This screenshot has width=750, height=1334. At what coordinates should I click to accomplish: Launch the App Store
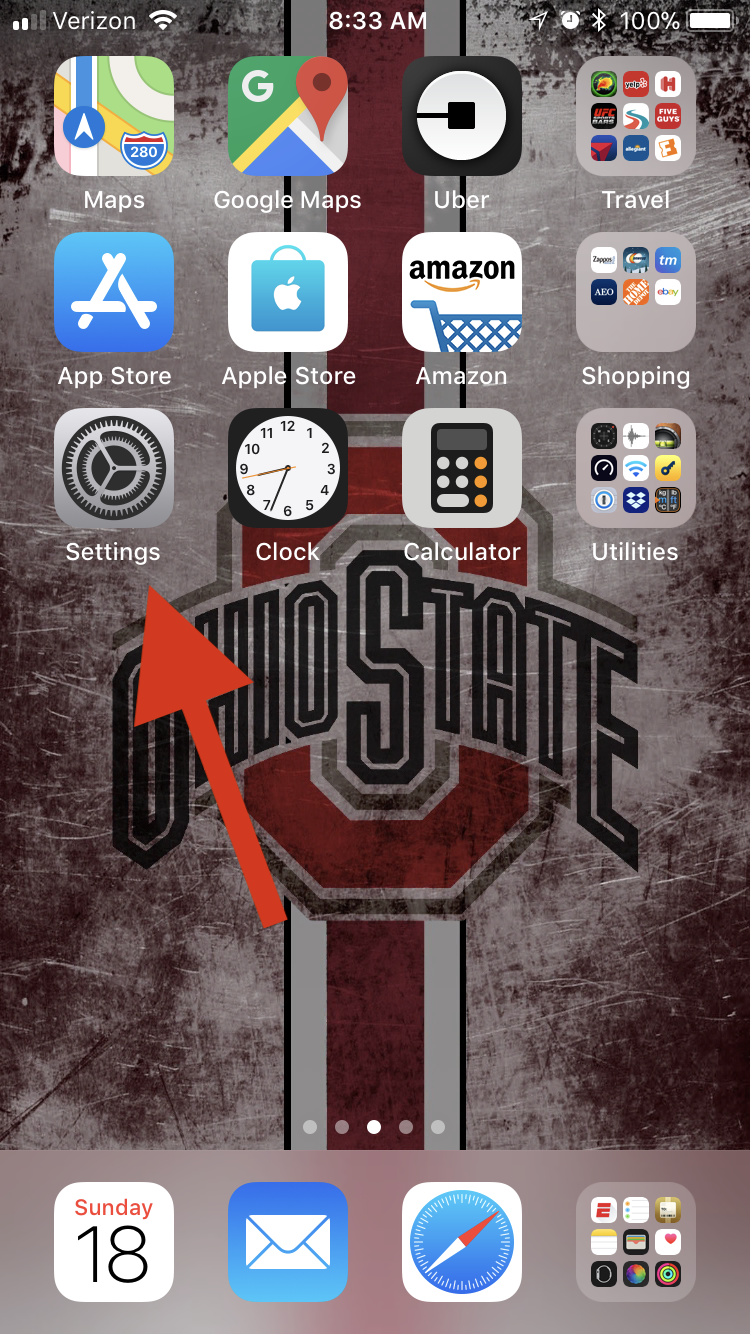114,292
